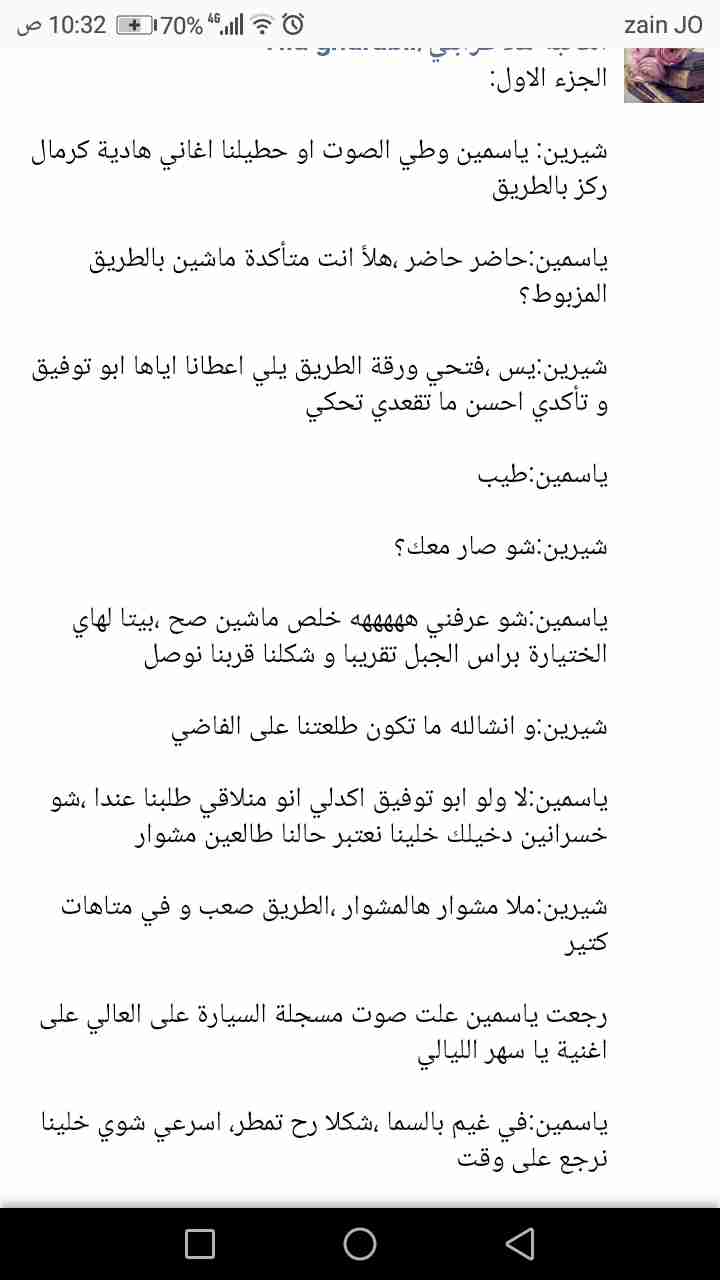Show recent apps
The height and width of the screenshot is (1280, 720).
(x=200, y=1243)
